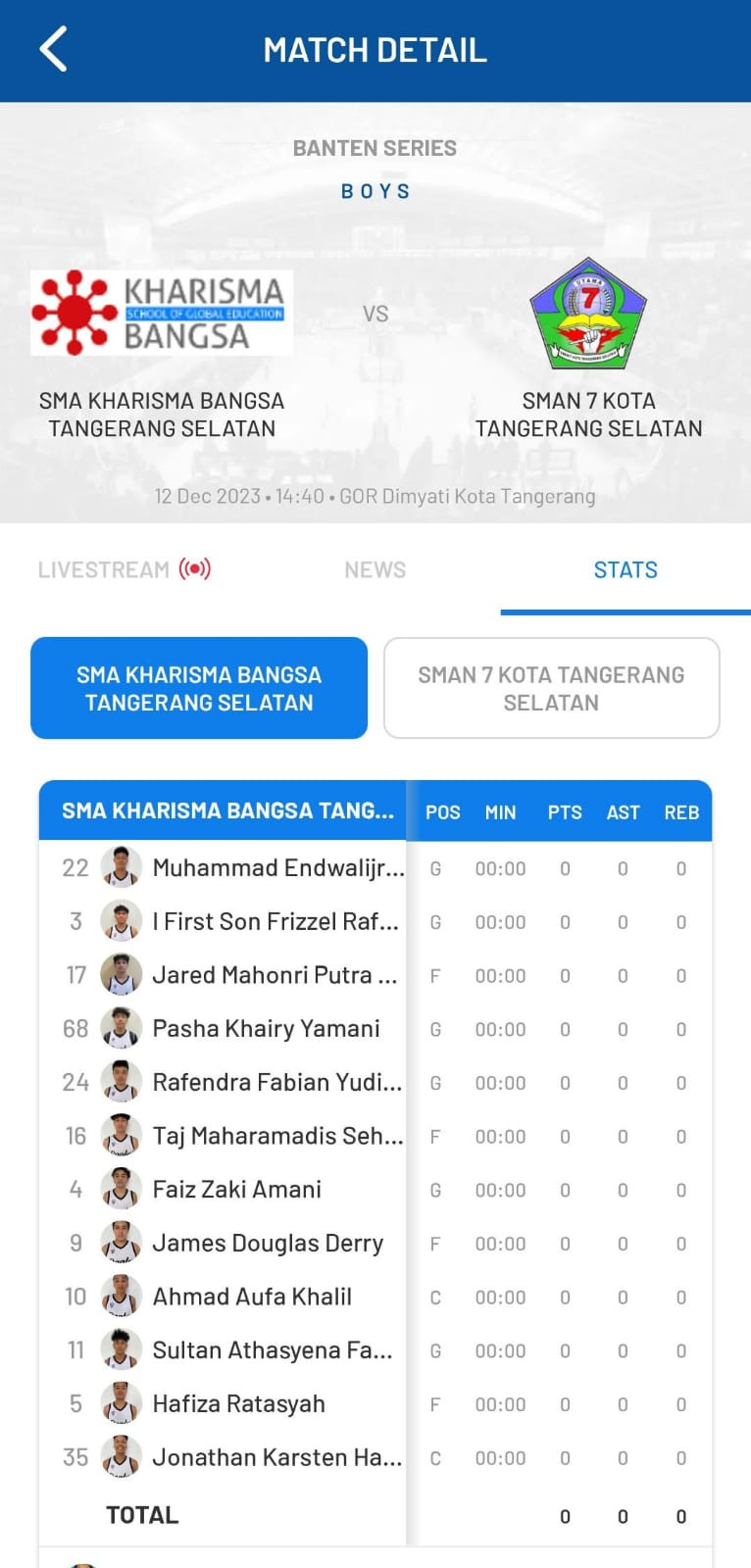The height and width of the screenshot is (1568, 751).
Task: Select the Stats tab
Action: [625, 569]
